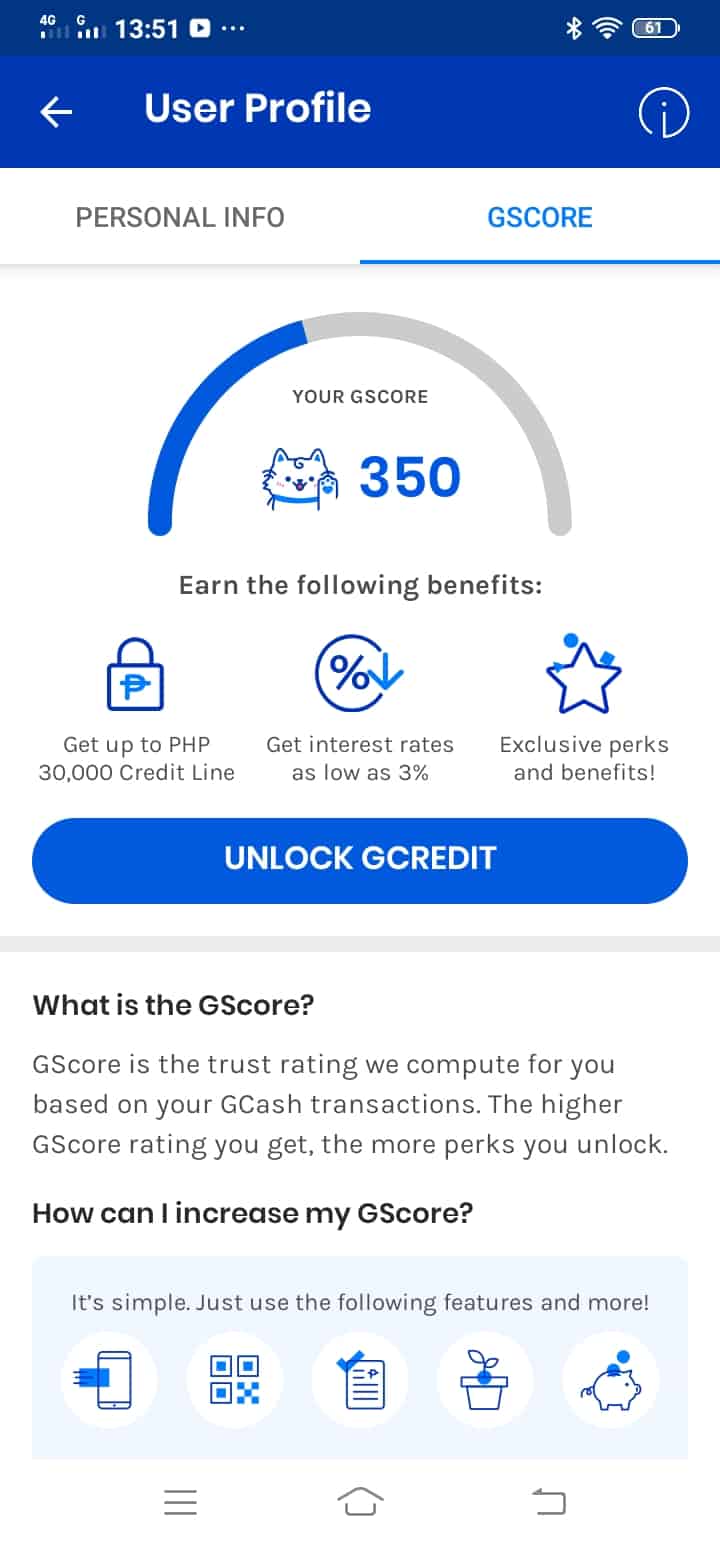The image size is (720, 1544).
Task: Tap the Unlock GCredit button
Action: [360, 860]
